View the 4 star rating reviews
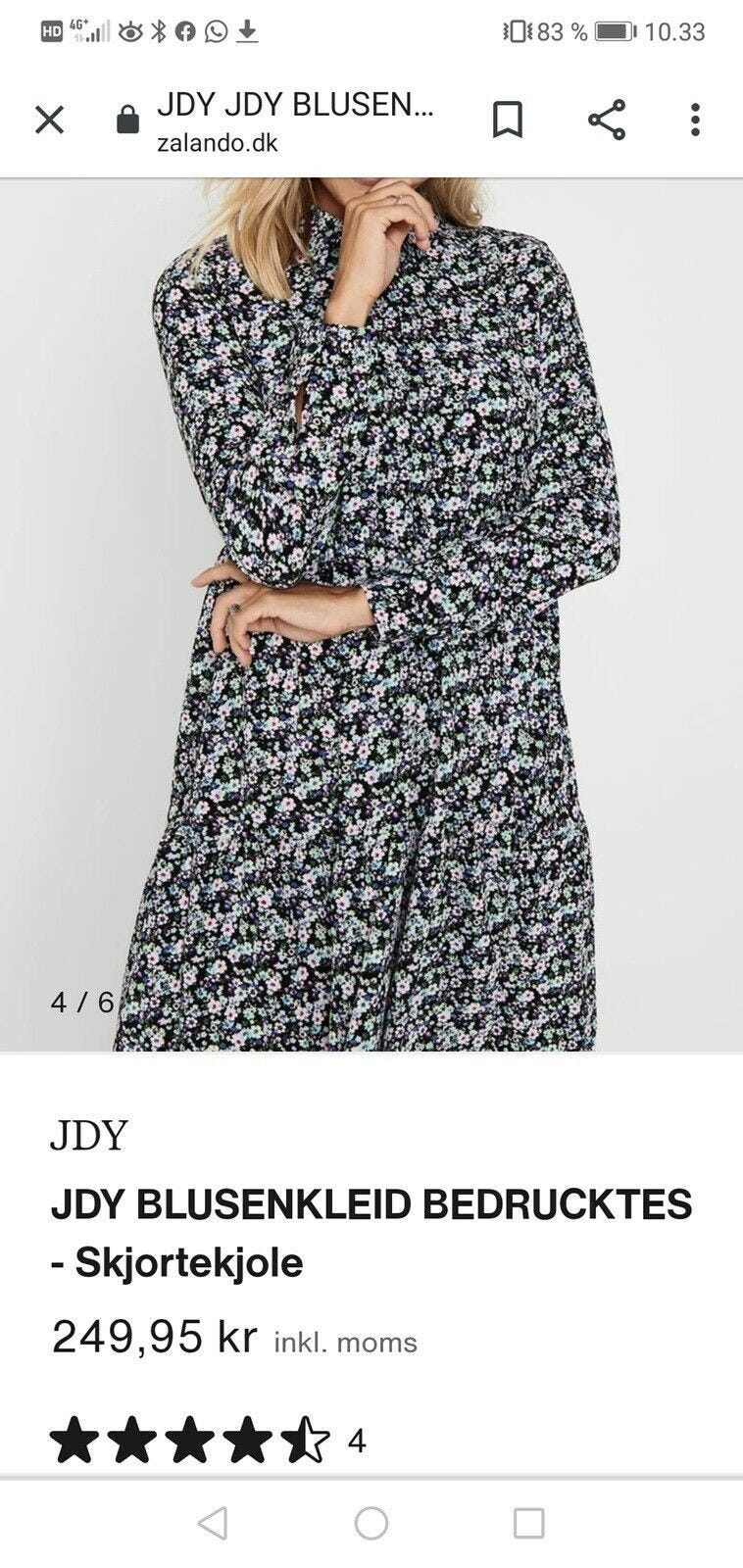 coord(207,1440)
